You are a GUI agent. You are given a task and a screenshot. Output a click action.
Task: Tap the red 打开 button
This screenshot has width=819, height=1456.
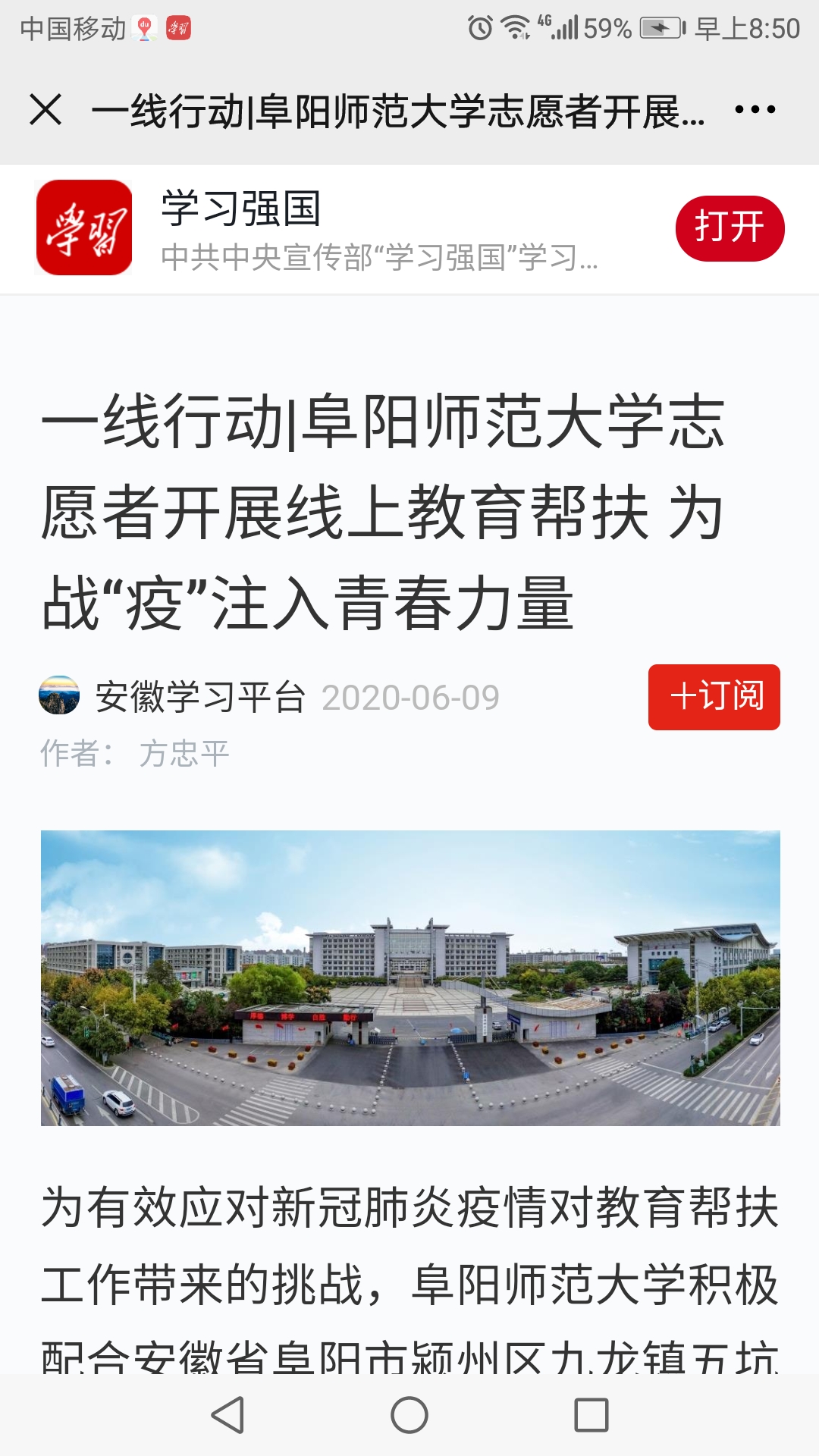point(730,228)
